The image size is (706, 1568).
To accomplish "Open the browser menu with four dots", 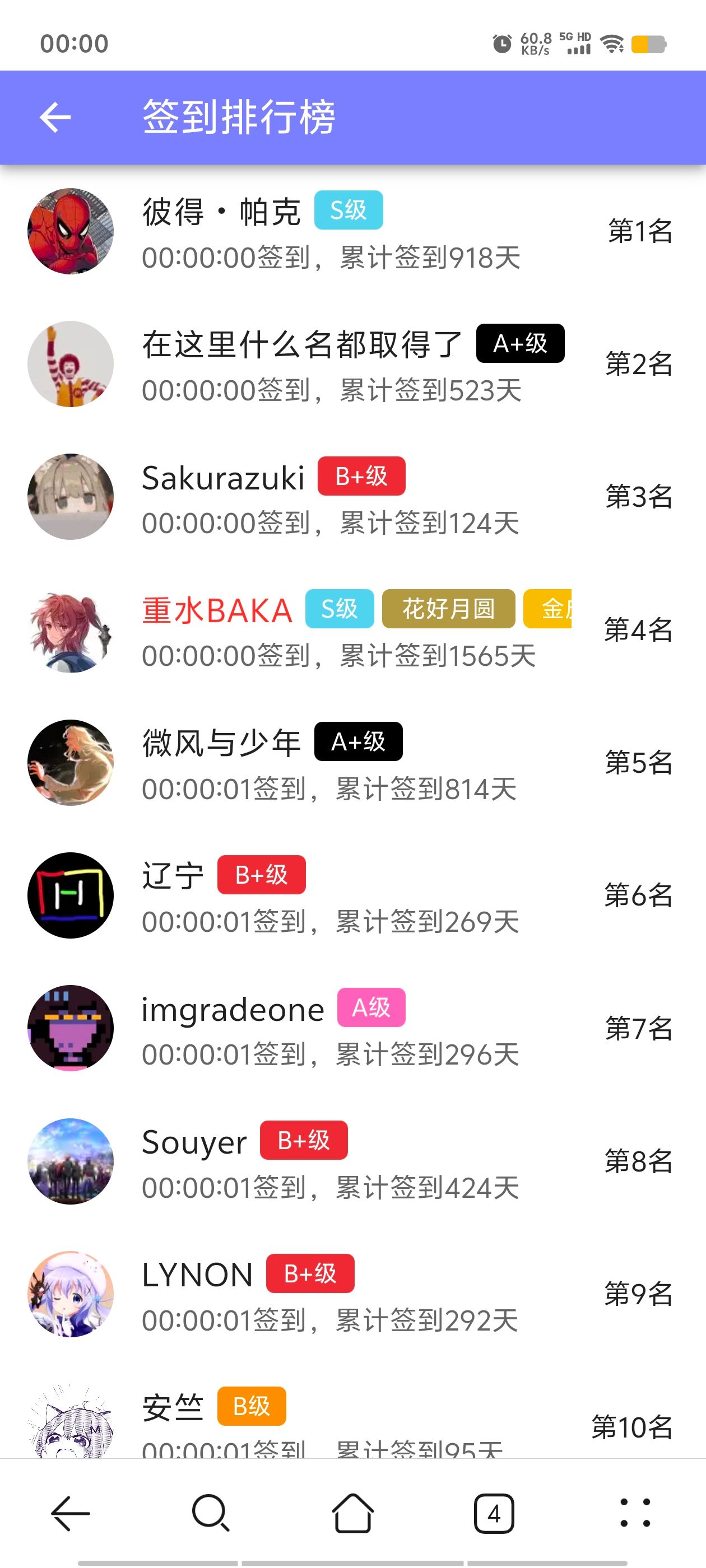I will point(635,1513).
